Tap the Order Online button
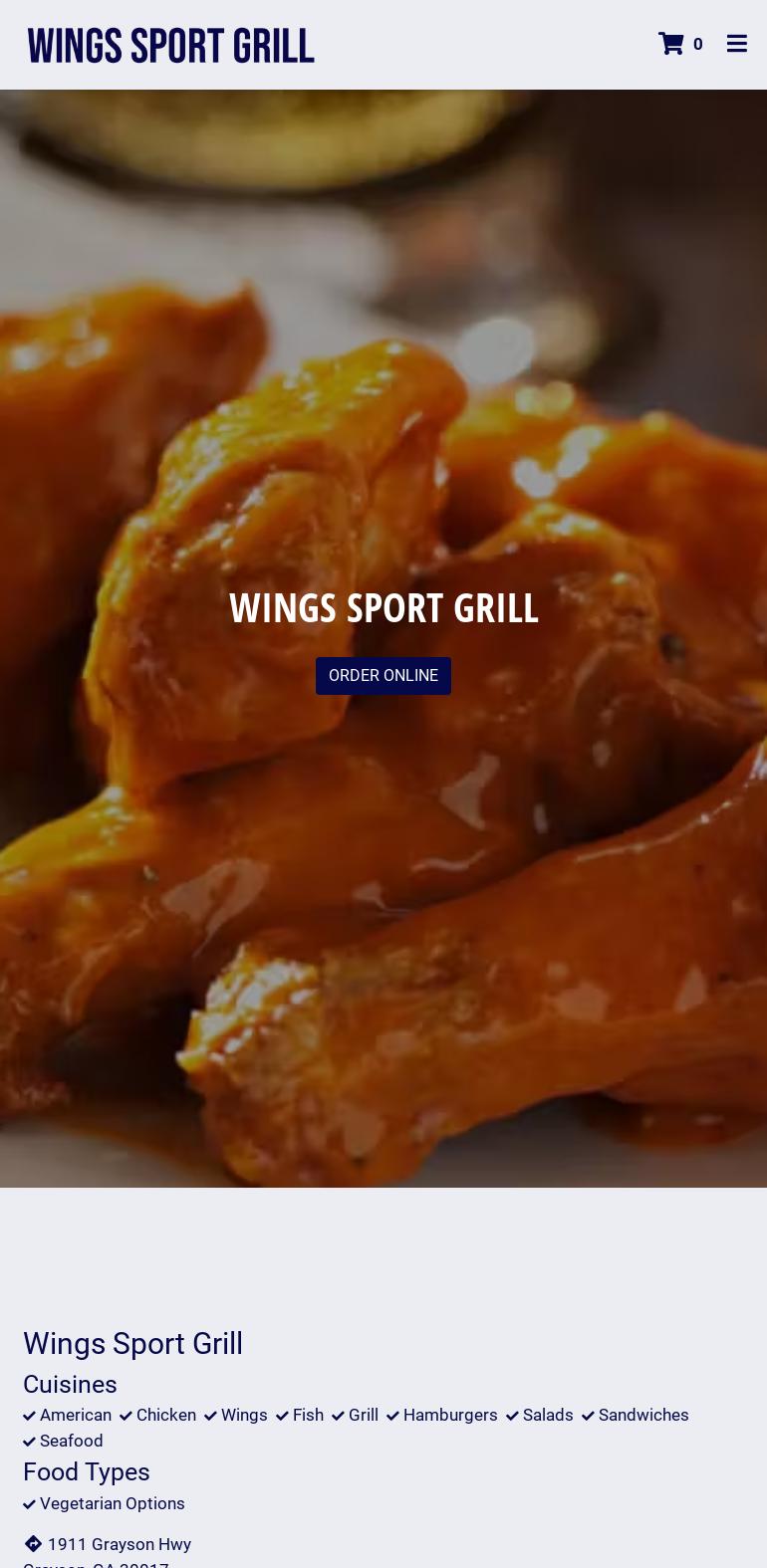This screenshot has width=767, height=1568. click(383, 675)
